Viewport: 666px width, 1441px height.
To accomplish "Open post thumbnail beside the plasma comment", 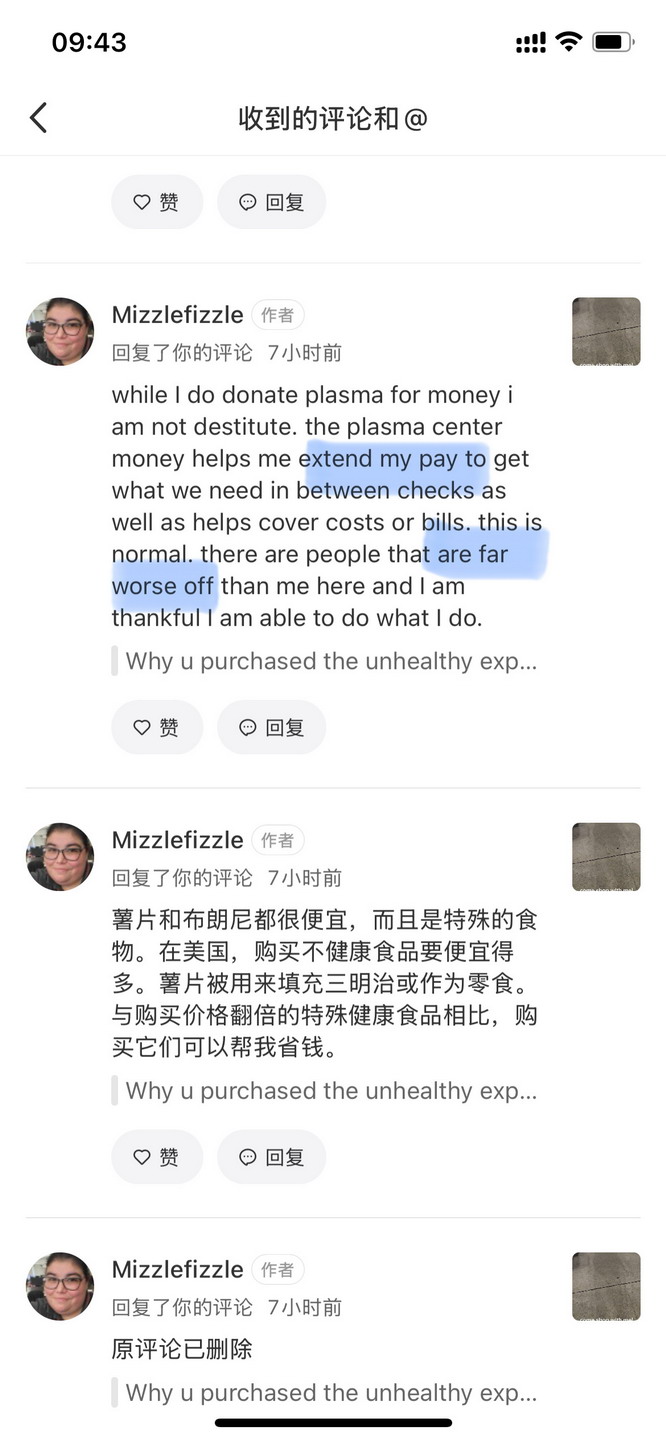I will point(606,332).
